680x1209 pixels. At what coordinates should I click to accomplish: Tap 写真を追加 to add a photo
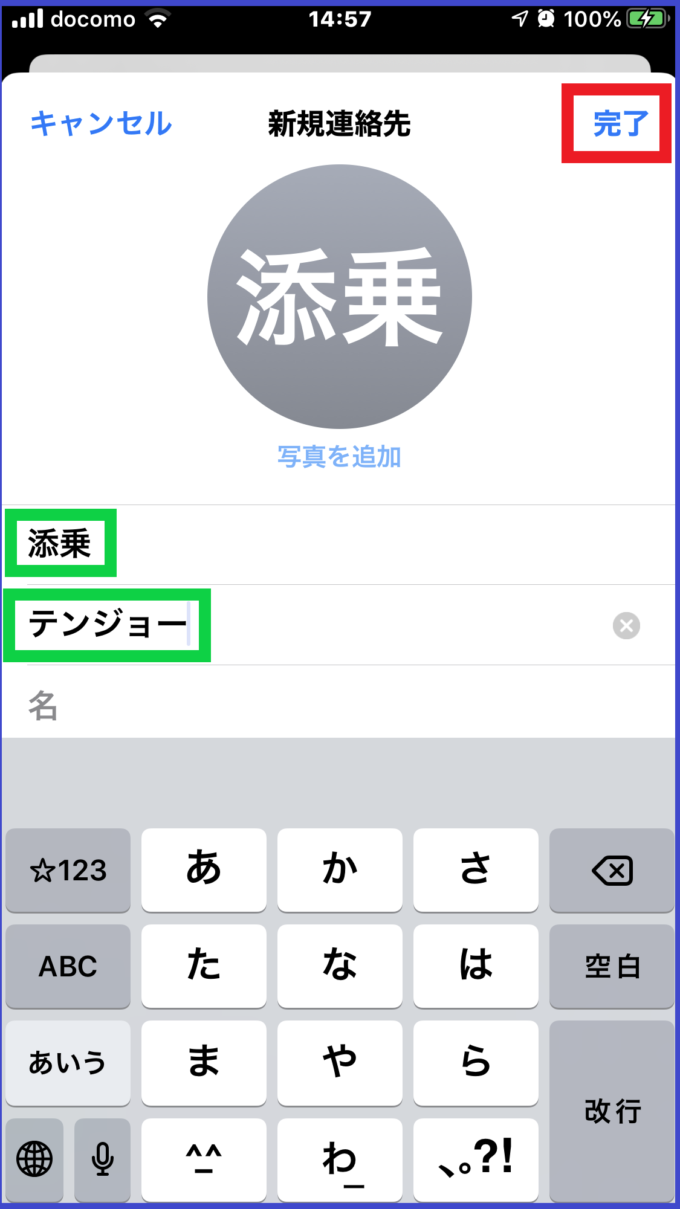click(339, 457)
